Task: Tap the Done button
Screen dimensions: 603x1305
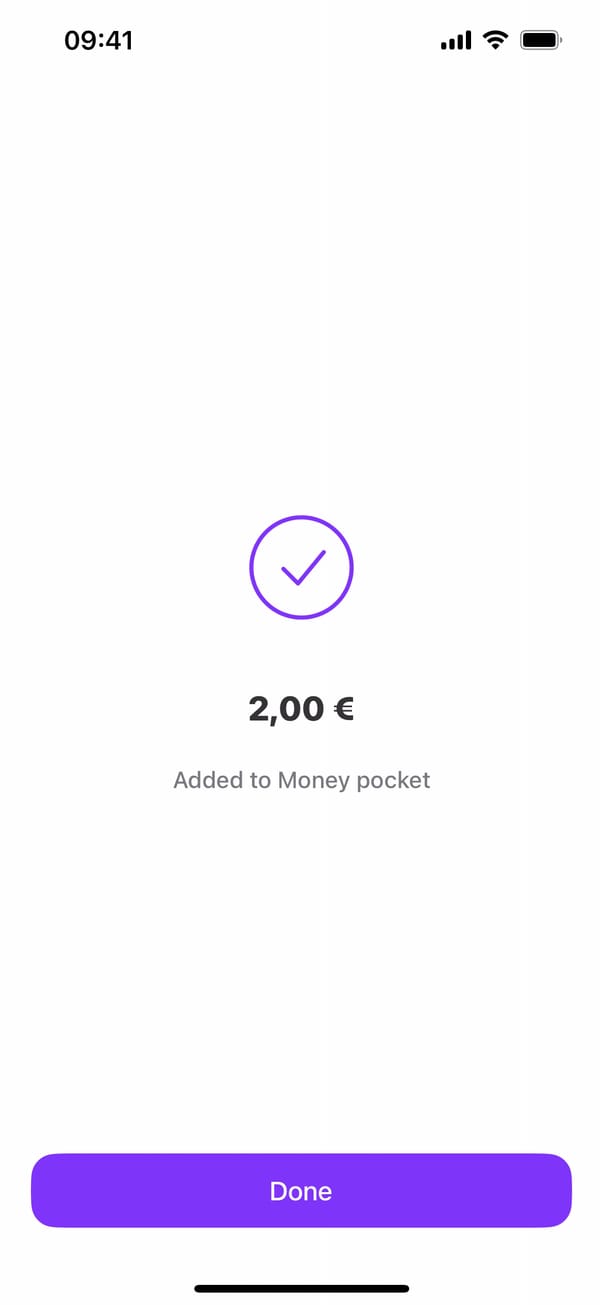Action: tap(301, 1190)
